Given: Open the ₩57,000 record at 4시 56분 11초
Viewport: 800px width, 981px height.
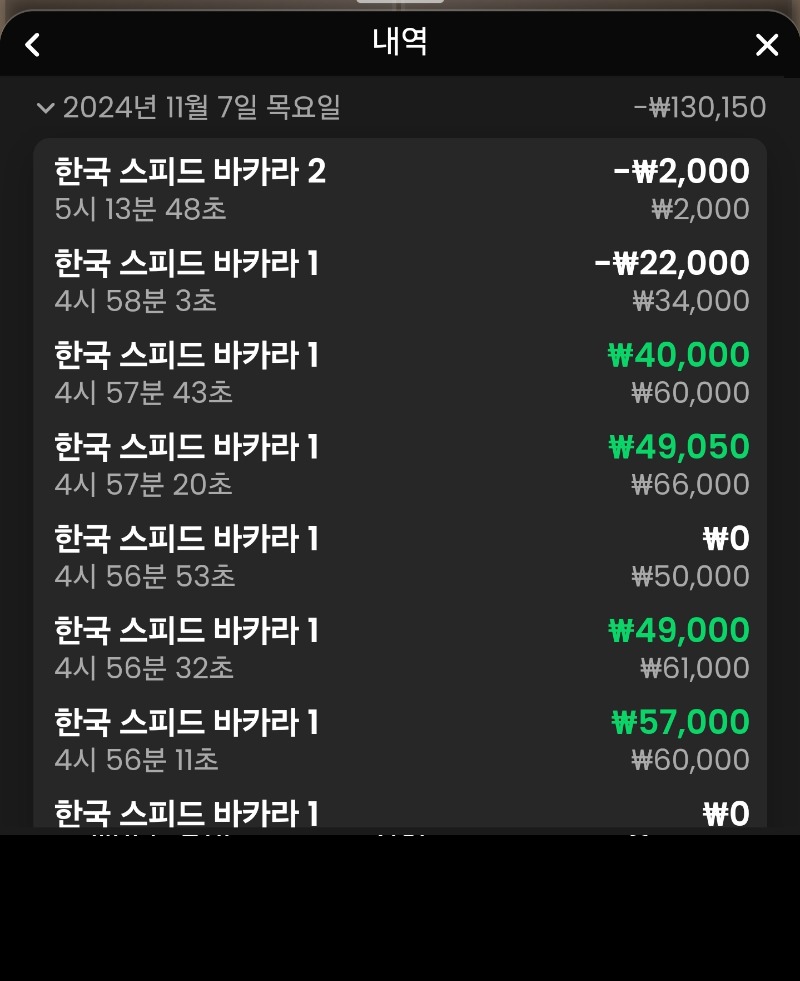Looking at the screenshot, I should 400,741.
